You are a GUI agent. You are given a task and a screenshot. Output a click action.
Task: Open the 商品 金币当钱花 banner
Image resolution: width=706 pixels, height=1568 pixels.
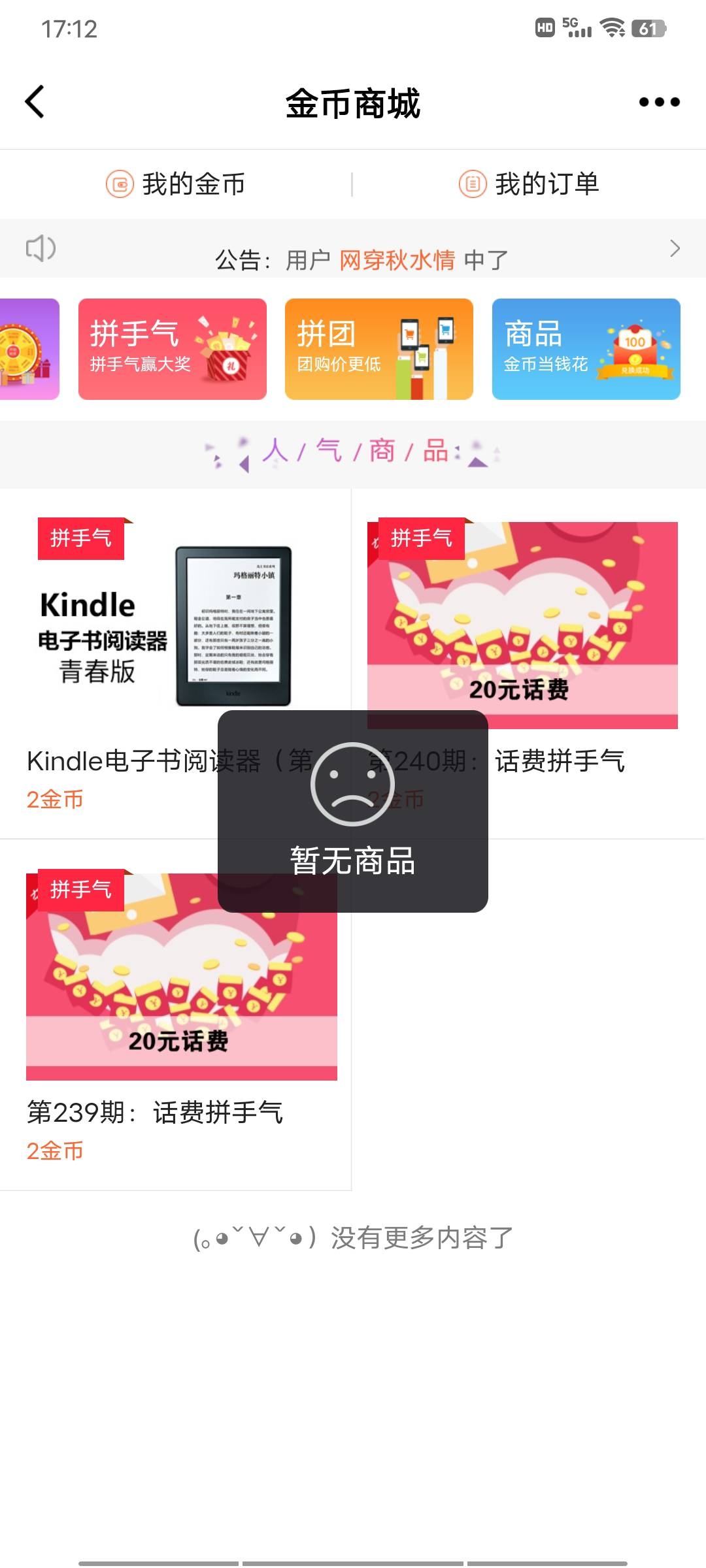tap(586, 349)
